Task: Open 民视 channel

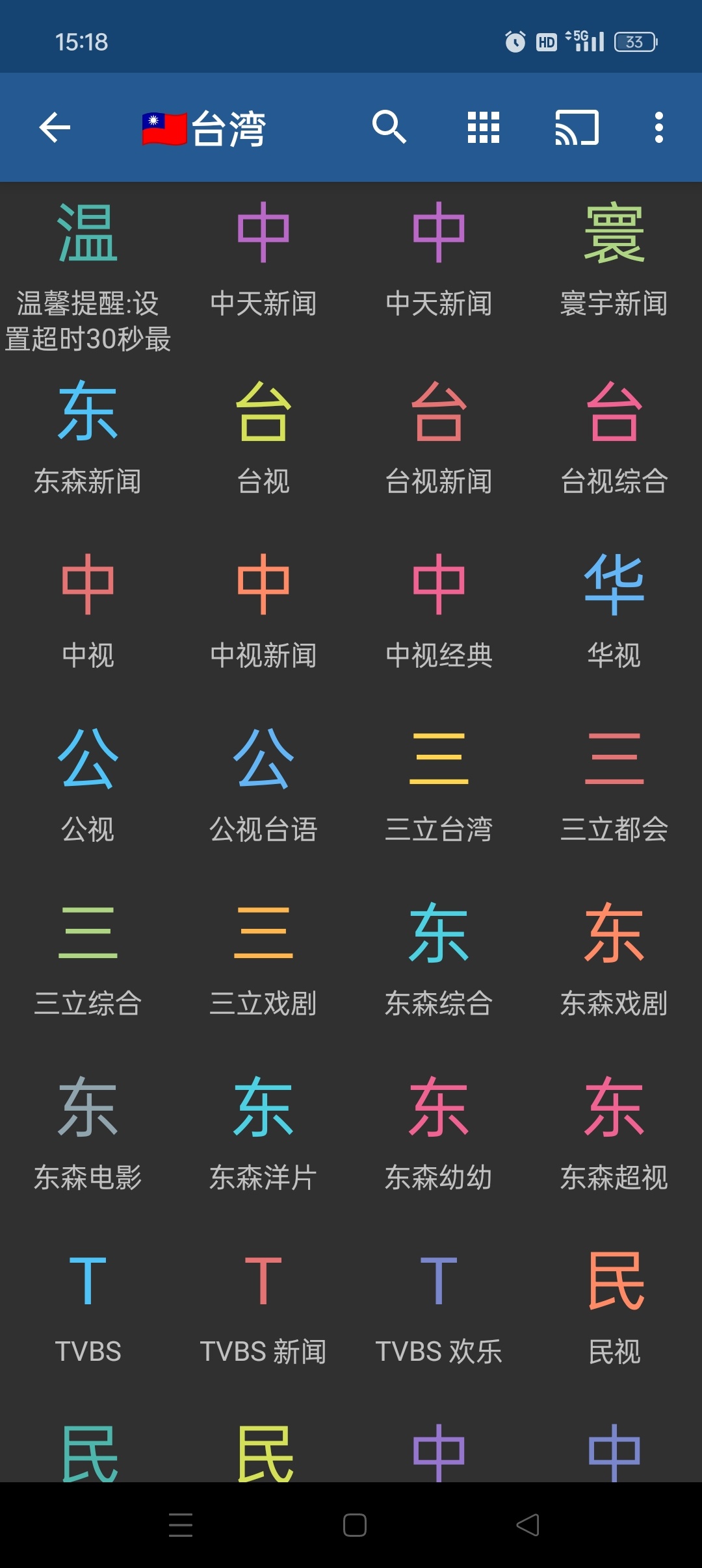Action: (x=614, y=1307)
